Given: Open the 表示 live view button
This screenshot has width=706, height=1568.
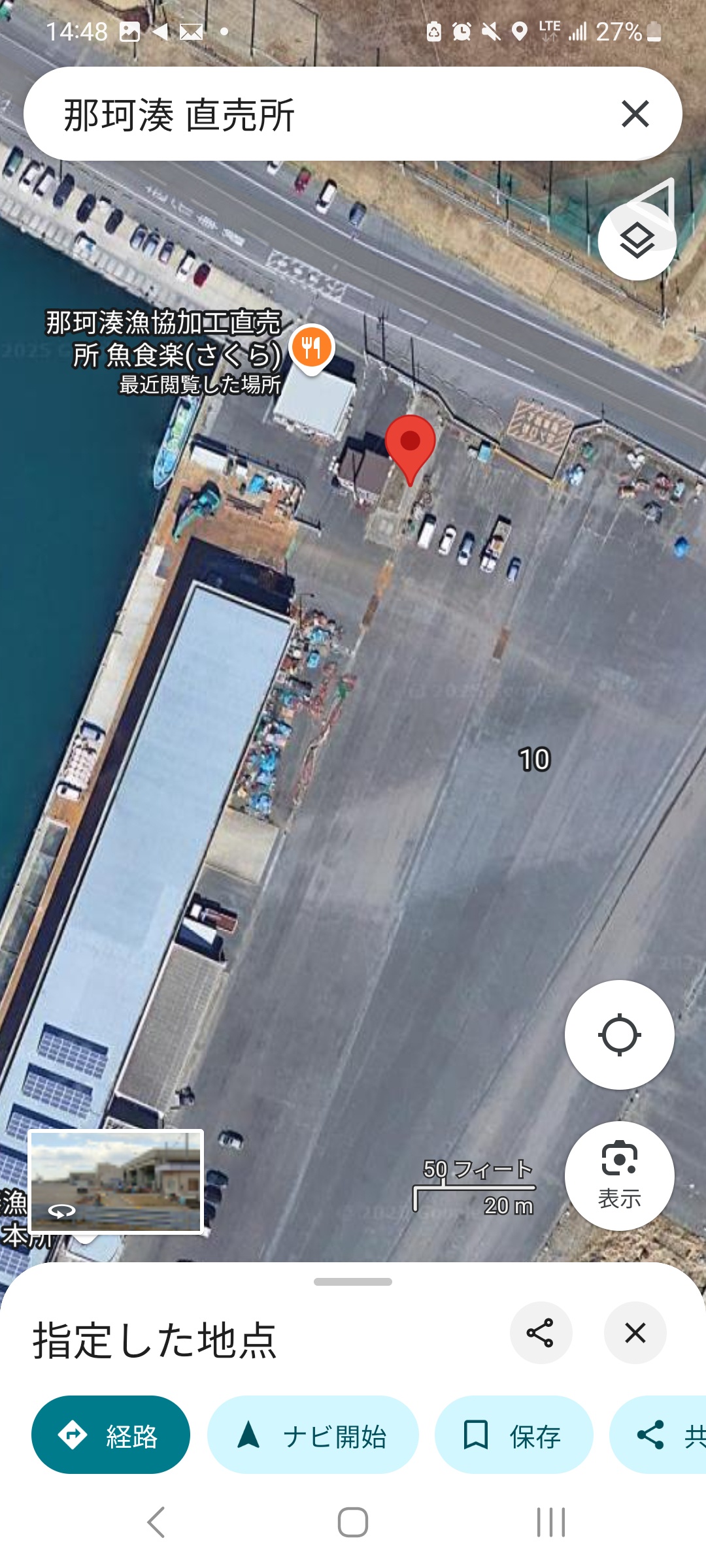Looking at the screenshot, I should click(619, 1176).
